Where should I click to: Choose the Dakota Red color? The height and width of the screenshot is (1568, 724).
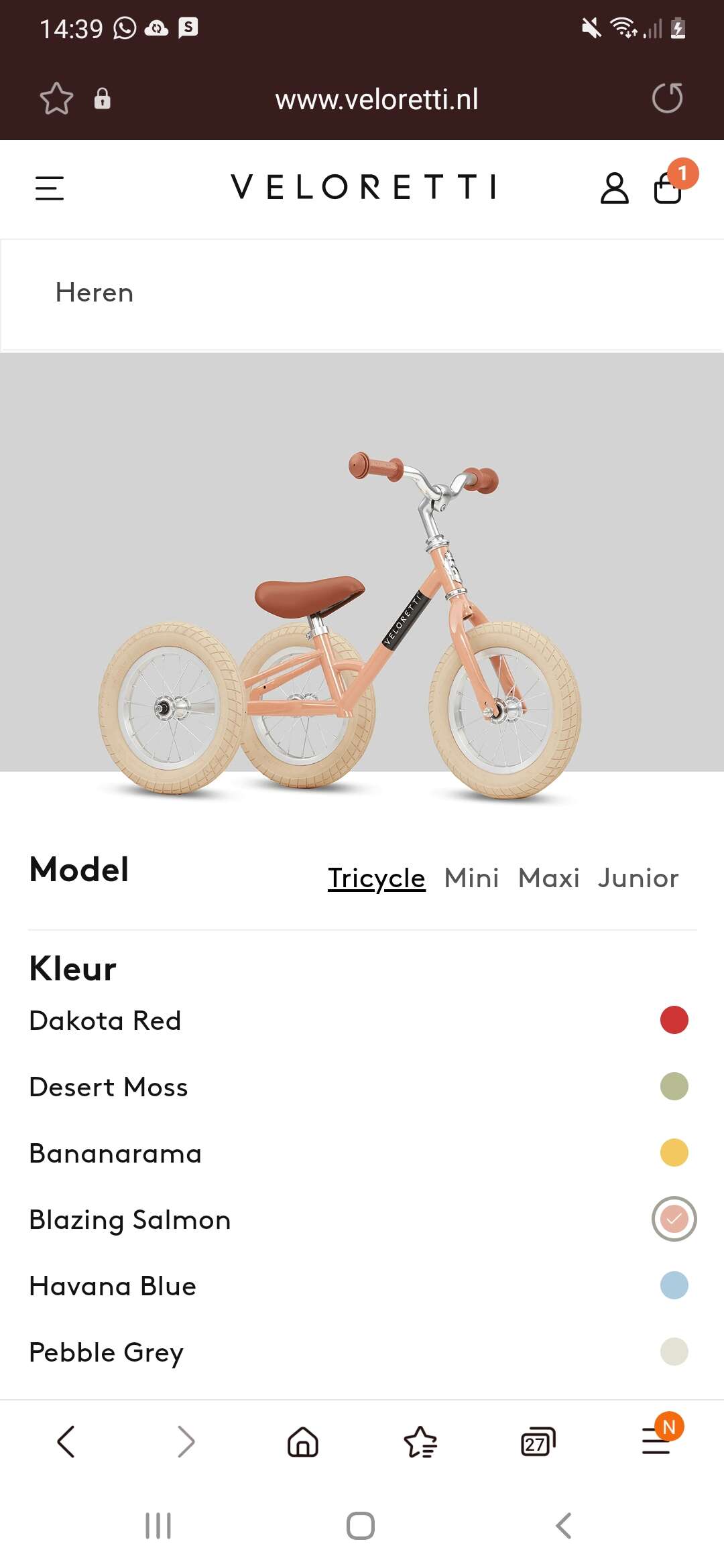point(674,1020)
